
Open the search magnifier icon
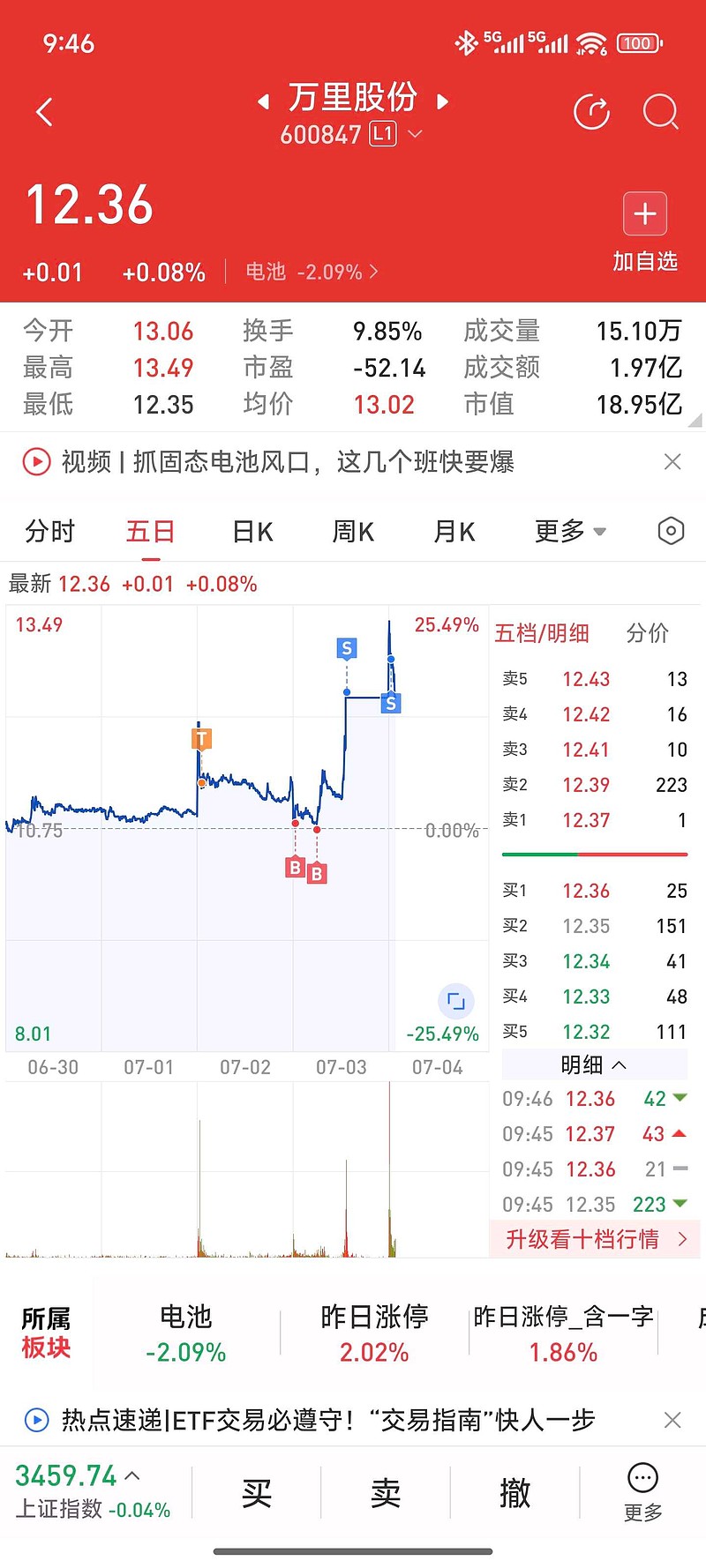tap(661, 113)
